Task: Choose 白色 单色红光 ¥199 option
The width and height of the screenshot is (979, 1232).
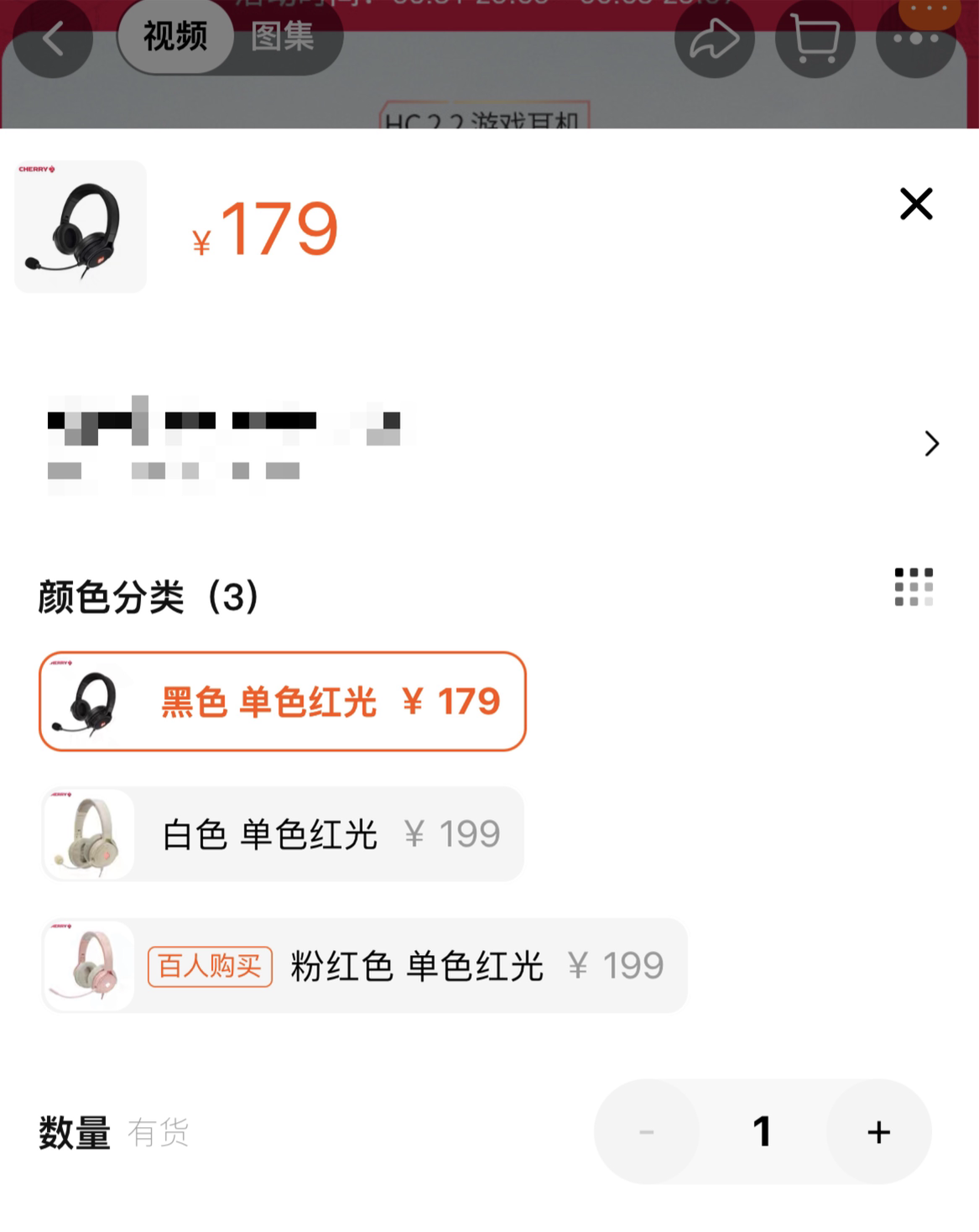Action: [283, 834]
